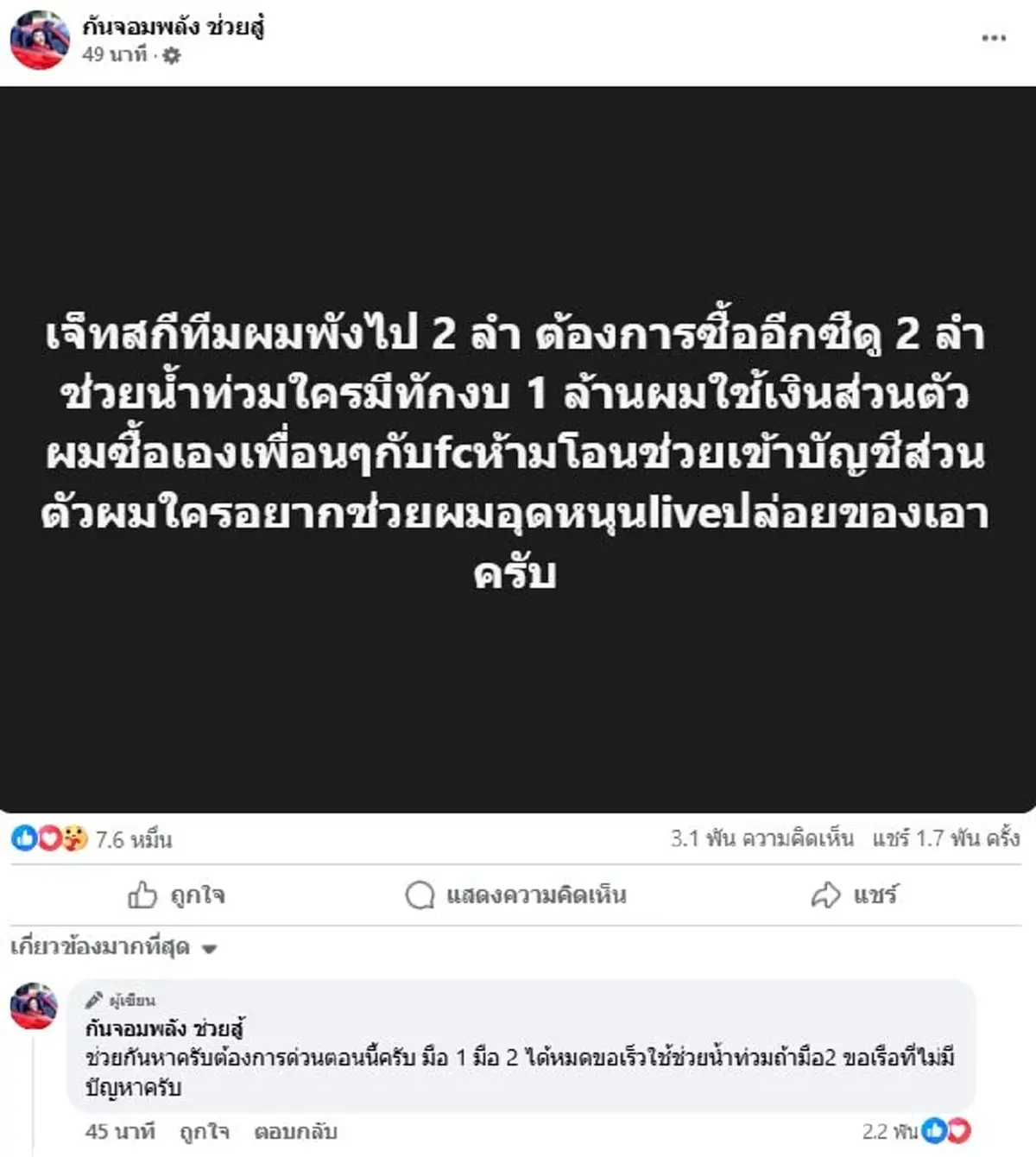Click the share arrow icon beside แชร์
1036x1157 pixels.
827,895
